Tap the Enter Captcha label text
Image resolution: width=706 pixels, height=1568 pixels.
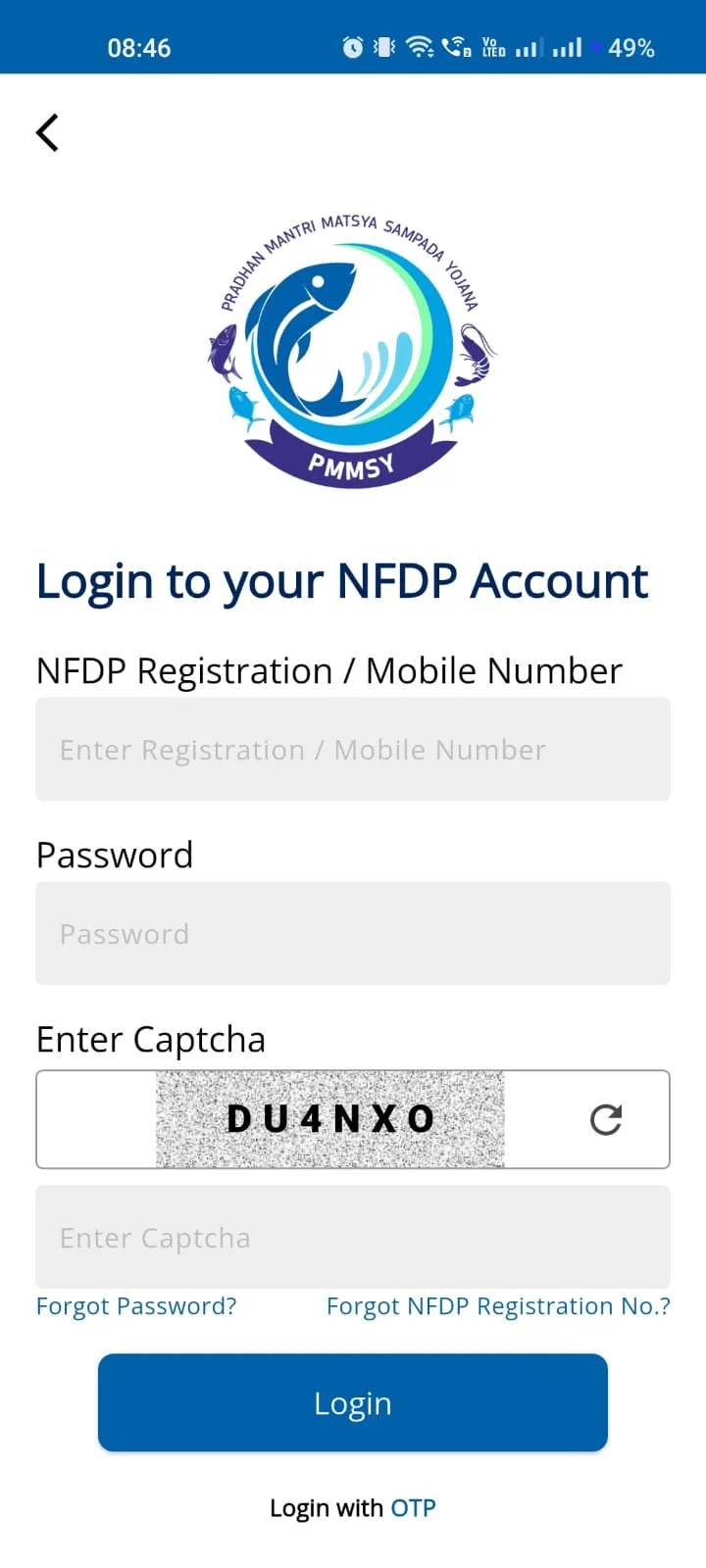pos(150,1039)
